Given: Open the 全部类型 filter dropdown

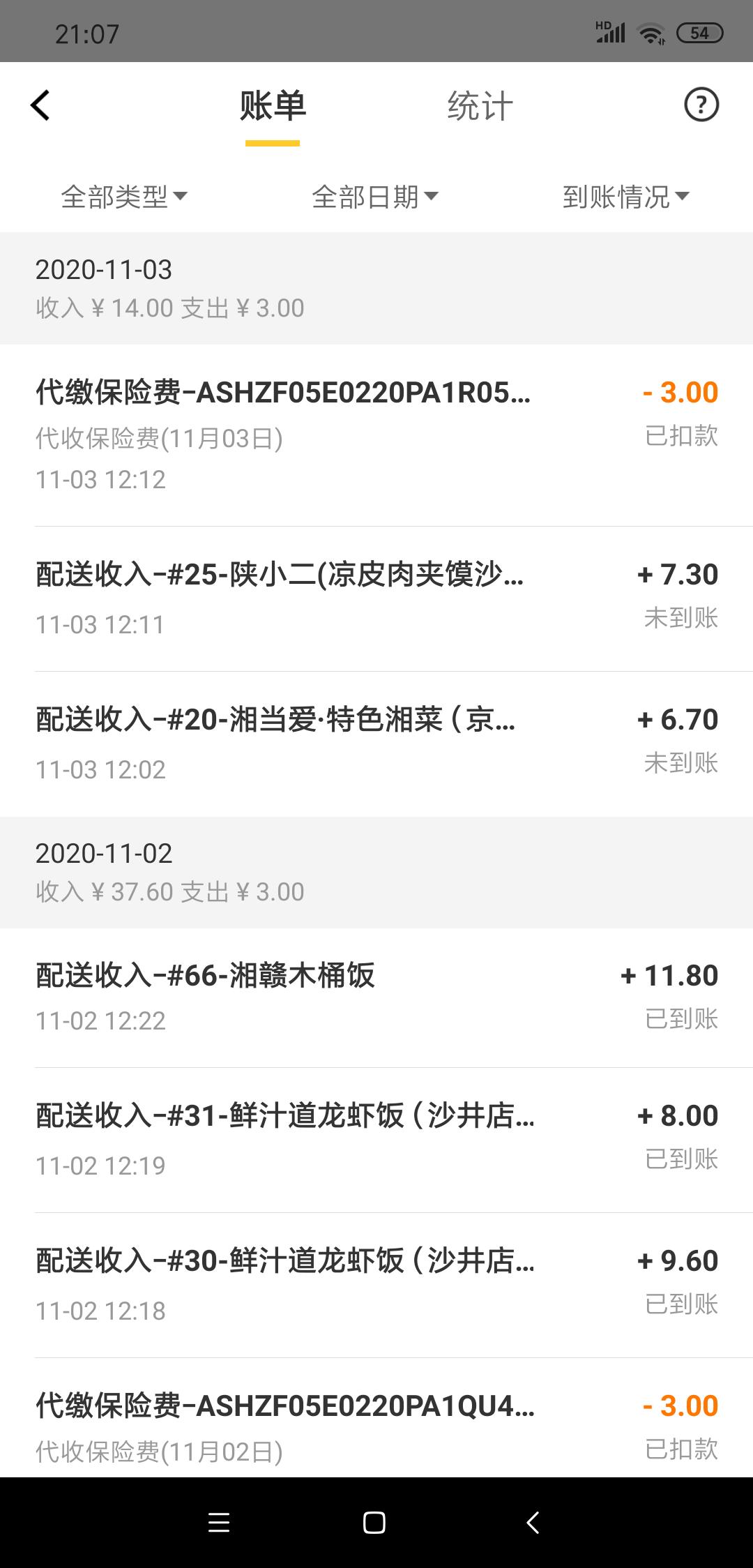Looking at the screenshot, I should coord(124,197).
